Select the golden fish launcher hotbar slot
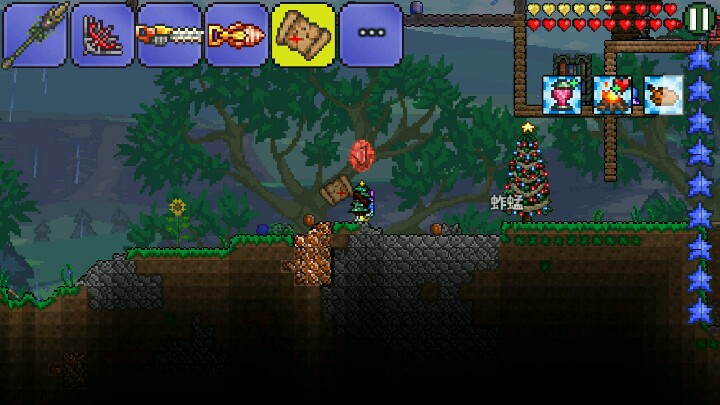Screen dimensions: 720x405 [236, 35]
